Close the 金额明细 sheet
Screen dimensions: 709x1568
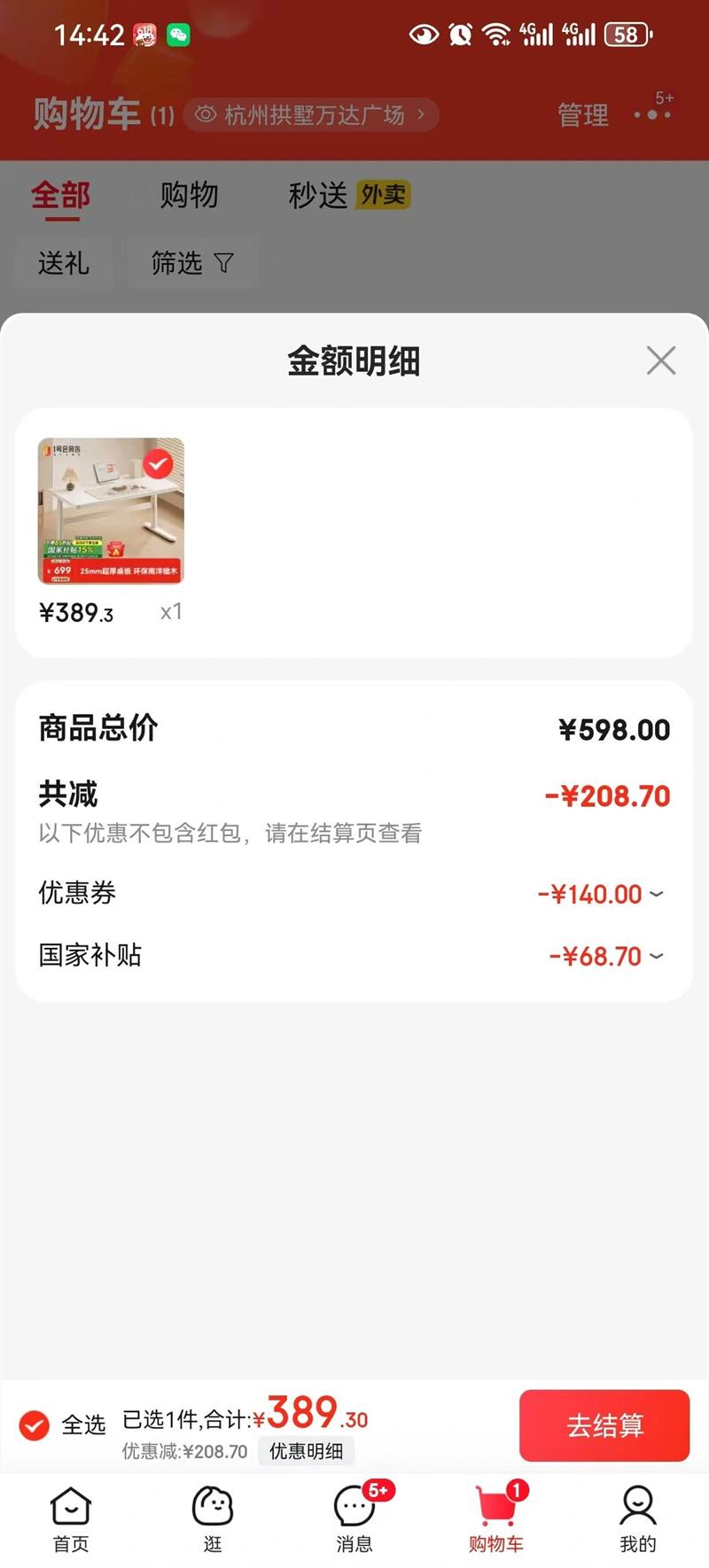[661, 361]
